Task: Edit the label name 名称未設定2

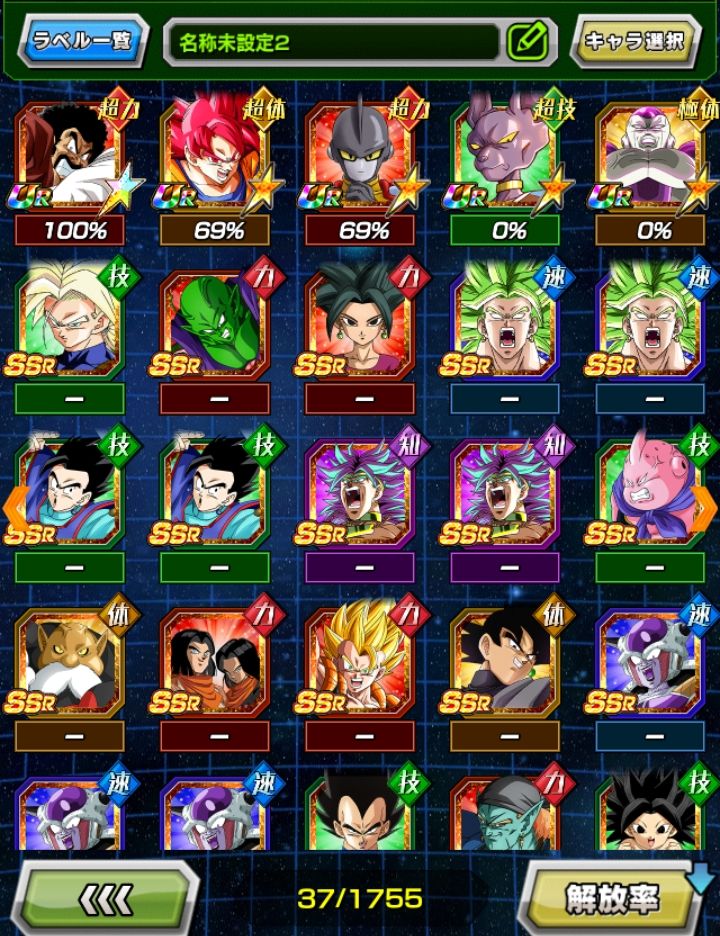Action: [x=527, y=41]
